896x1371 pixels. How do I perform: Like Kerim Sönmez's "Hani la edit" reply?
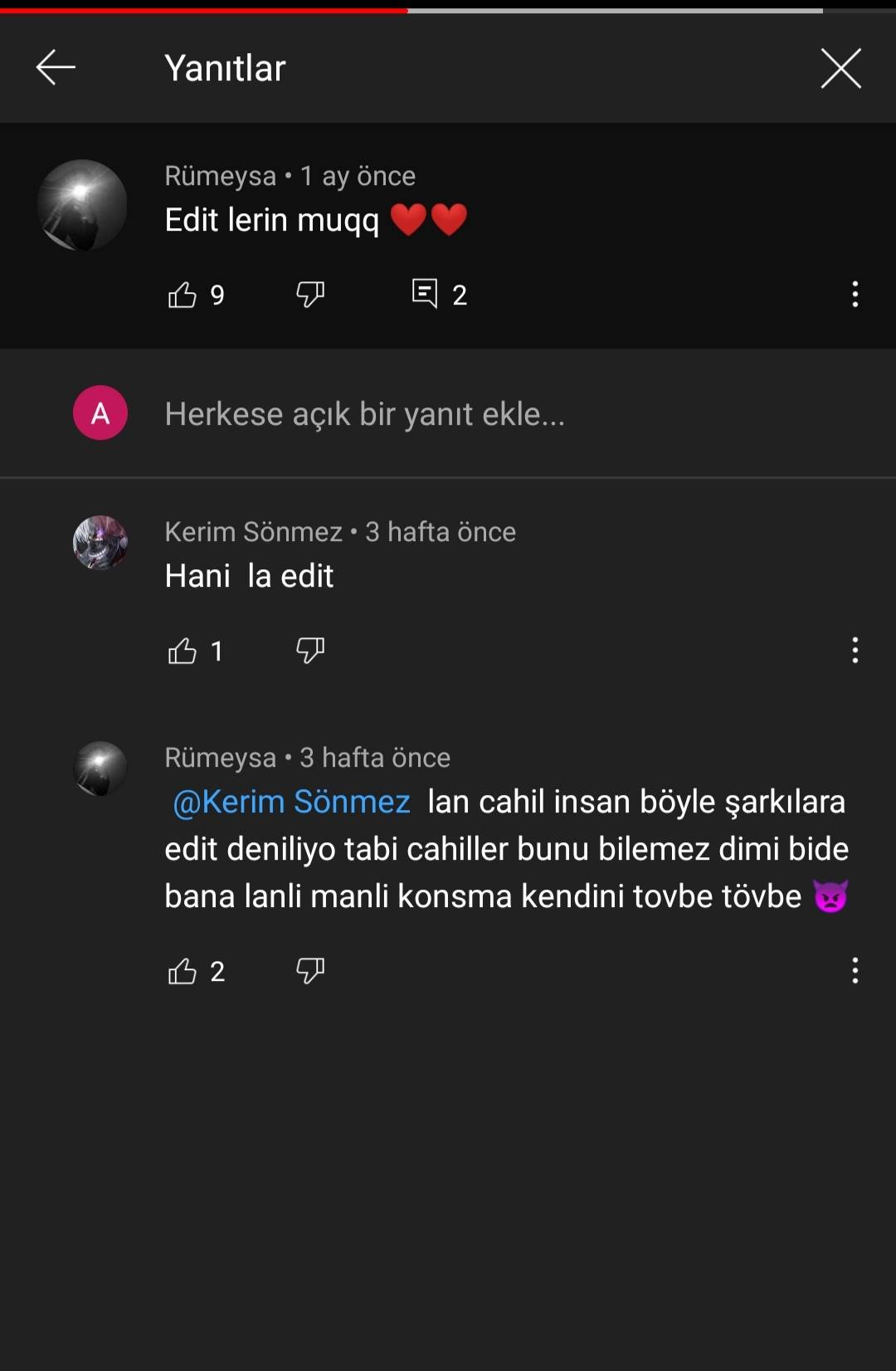184,651
